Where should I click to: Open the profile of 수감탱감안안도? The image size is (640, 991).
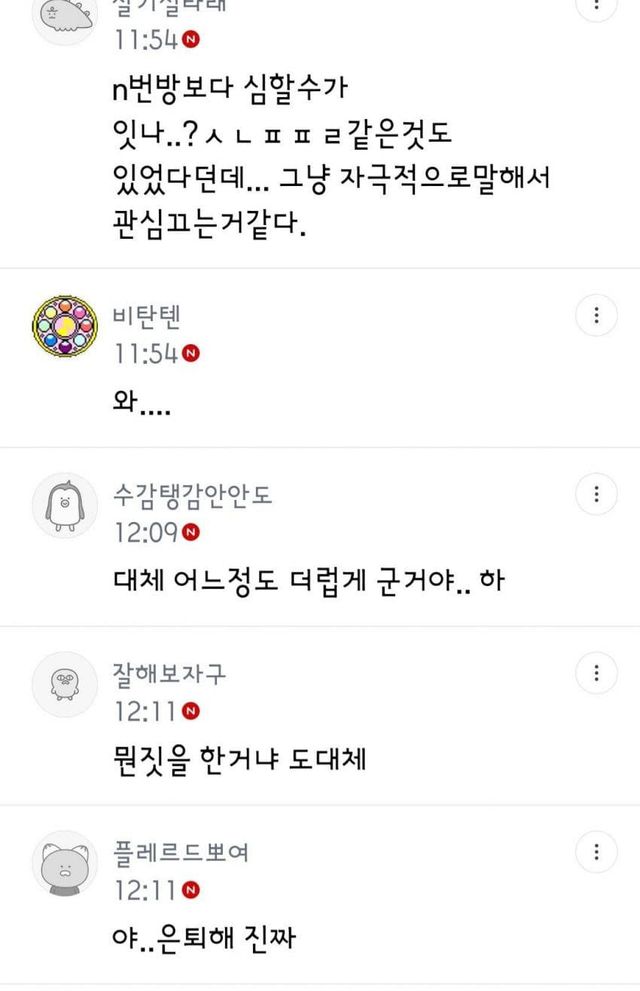click(x=65, y=505)
